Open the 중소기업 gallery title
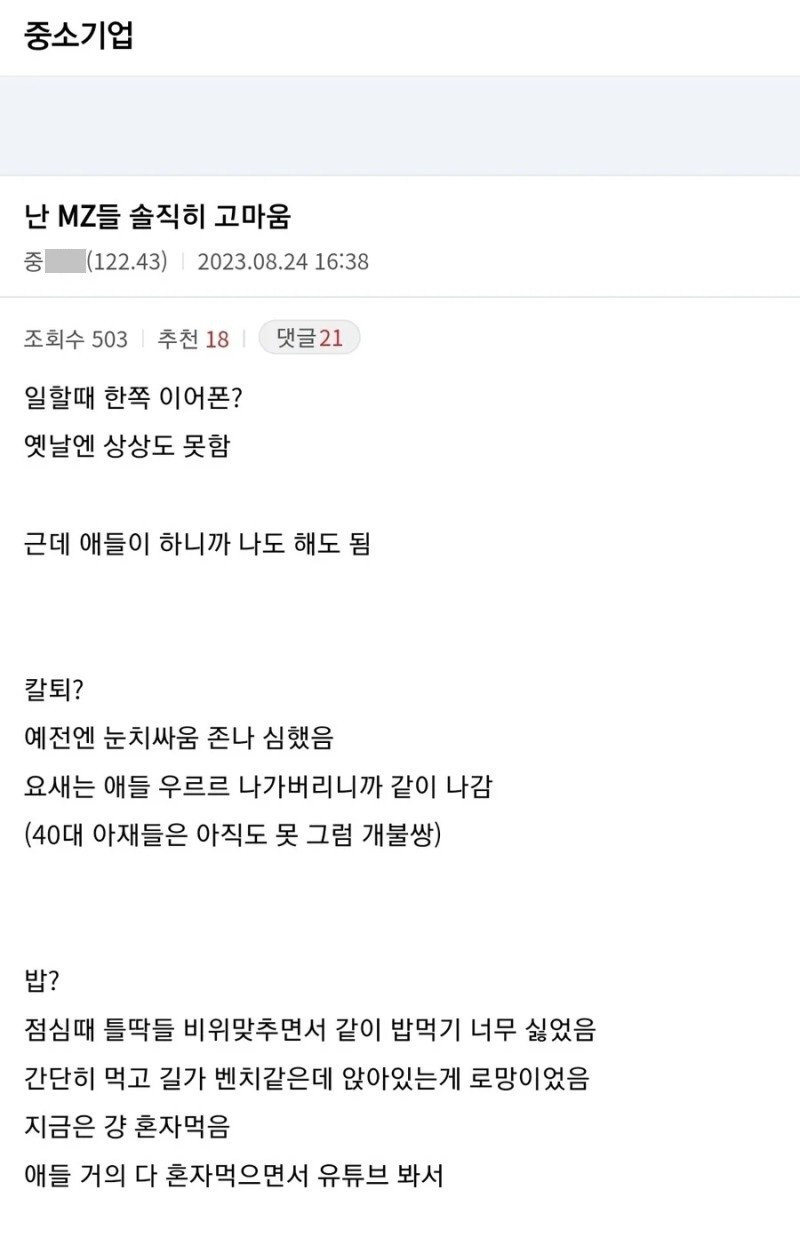The width and height of the screenshot is (800, 1254). tap(78, 36)
